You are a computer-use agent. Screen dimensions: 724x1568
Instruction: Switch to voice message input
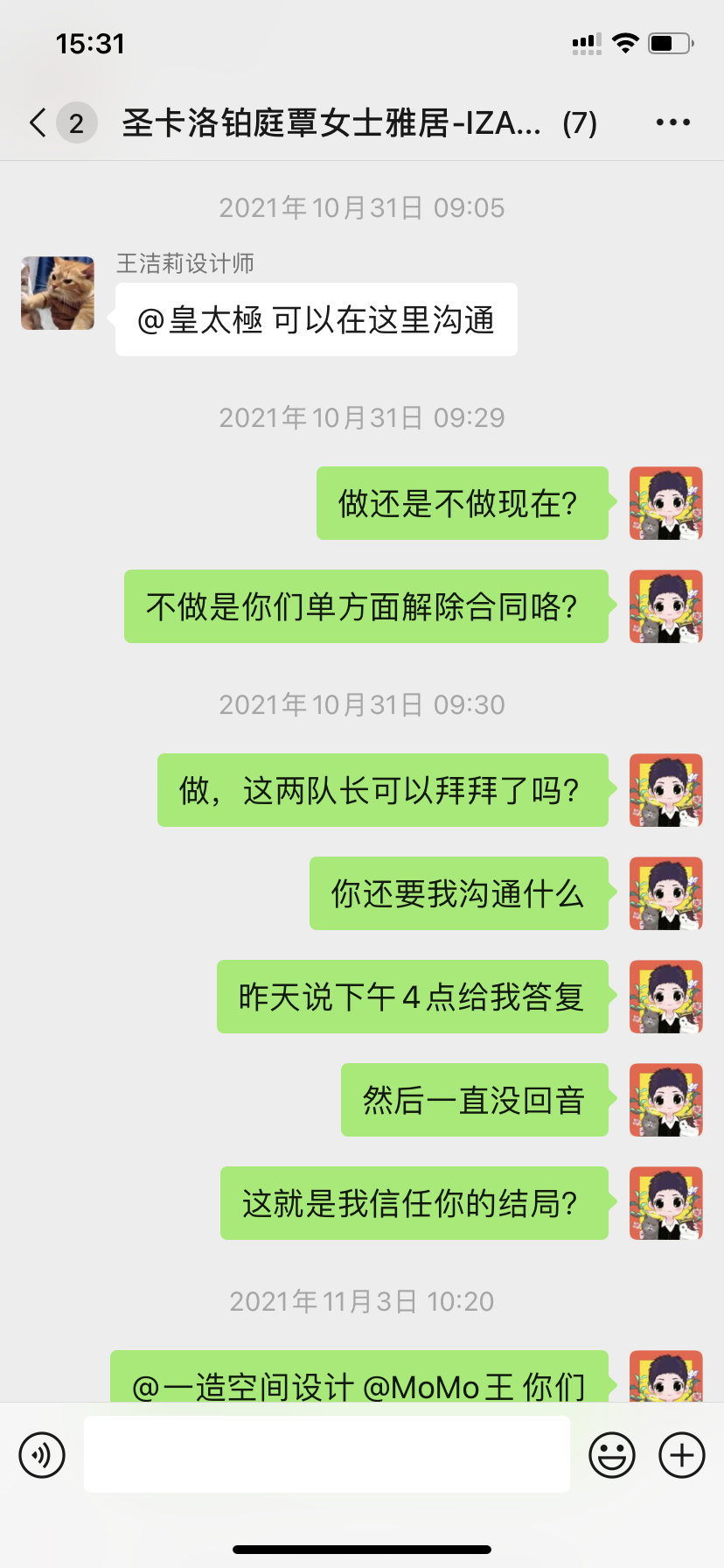[x=42, y=1455]
